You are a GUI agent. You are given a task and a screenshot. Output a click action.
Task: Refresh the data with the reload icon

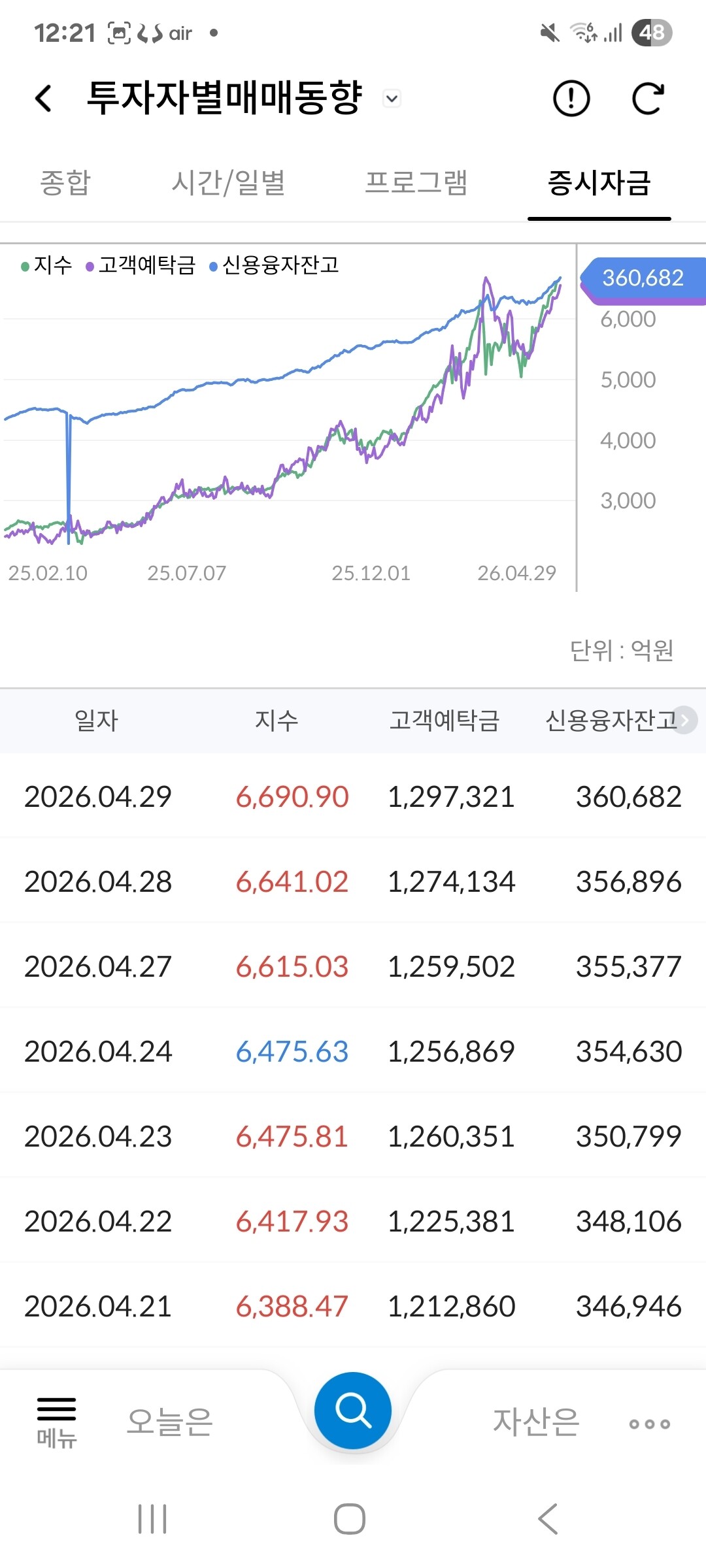pos(648,99)
